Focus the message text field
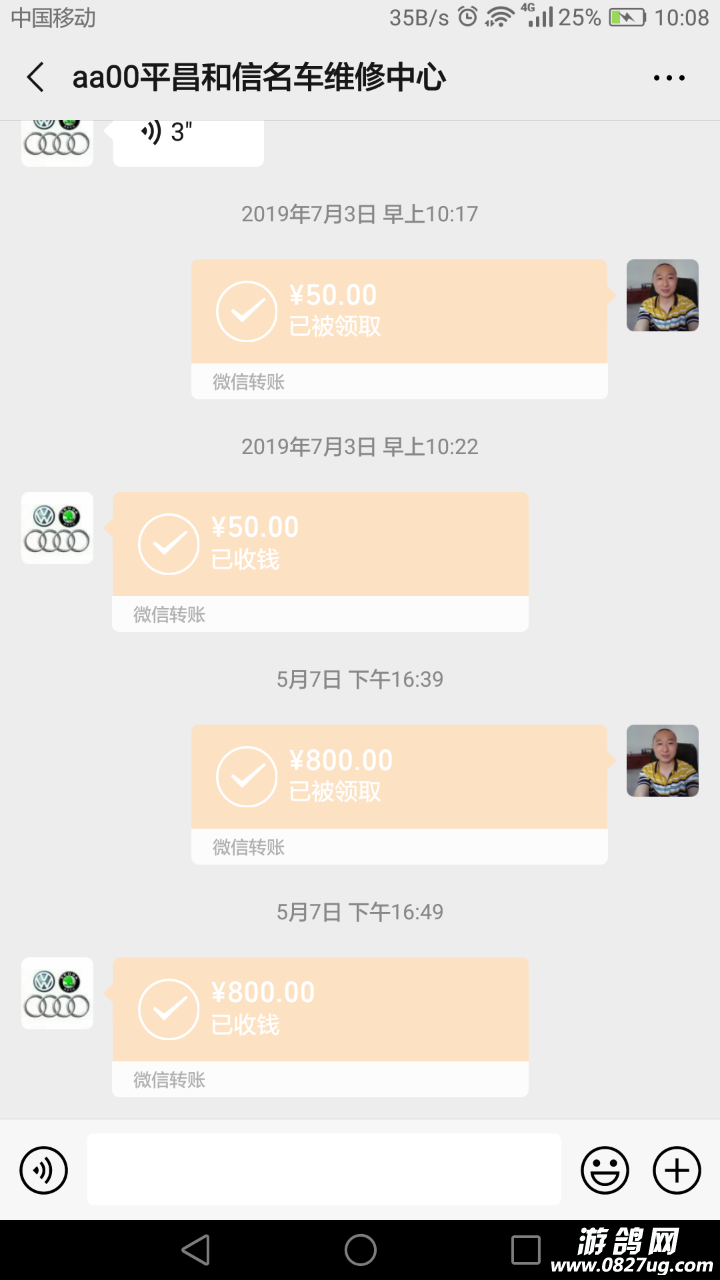The height and width of the screenshot is (1280, 720). coord(323,1169)
